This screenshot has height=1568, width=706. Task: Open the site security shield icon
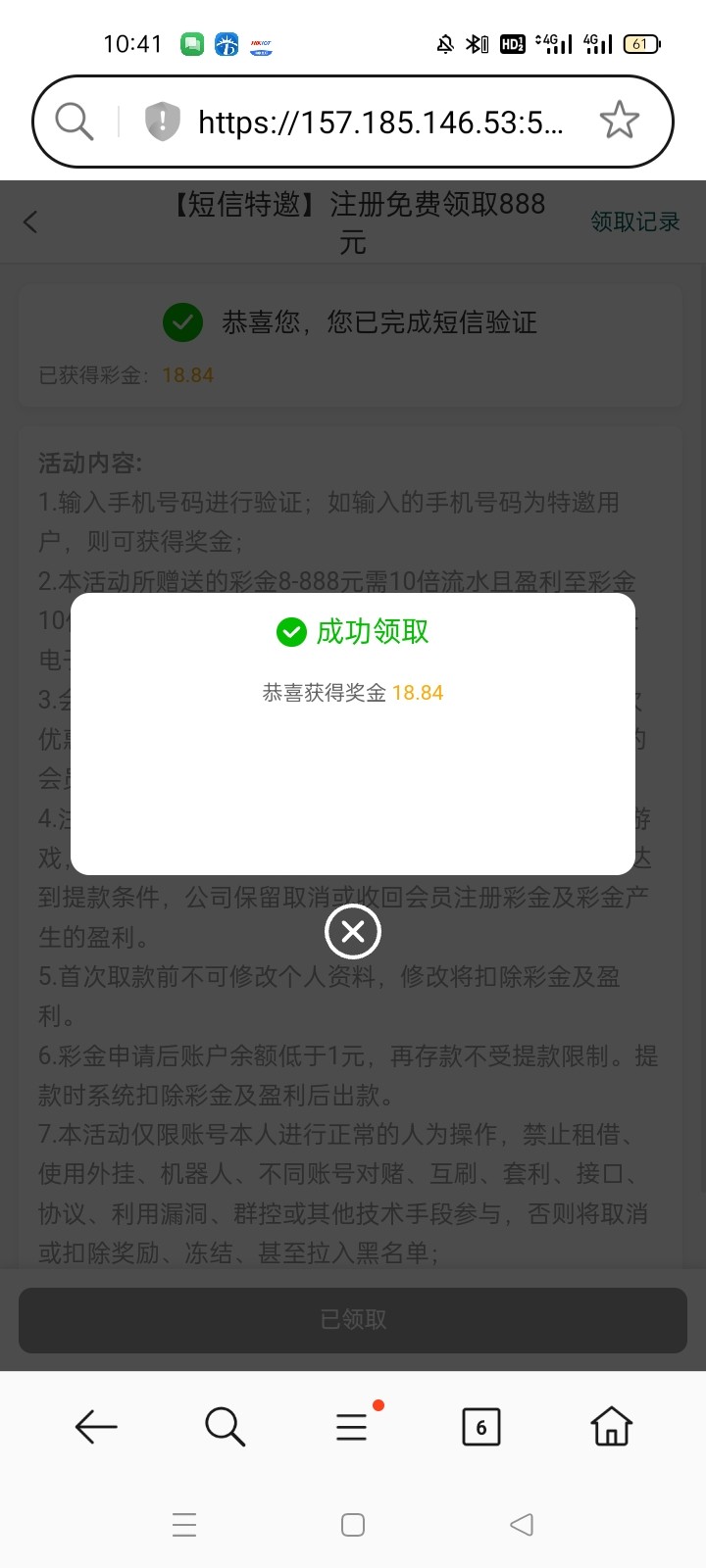162,122
